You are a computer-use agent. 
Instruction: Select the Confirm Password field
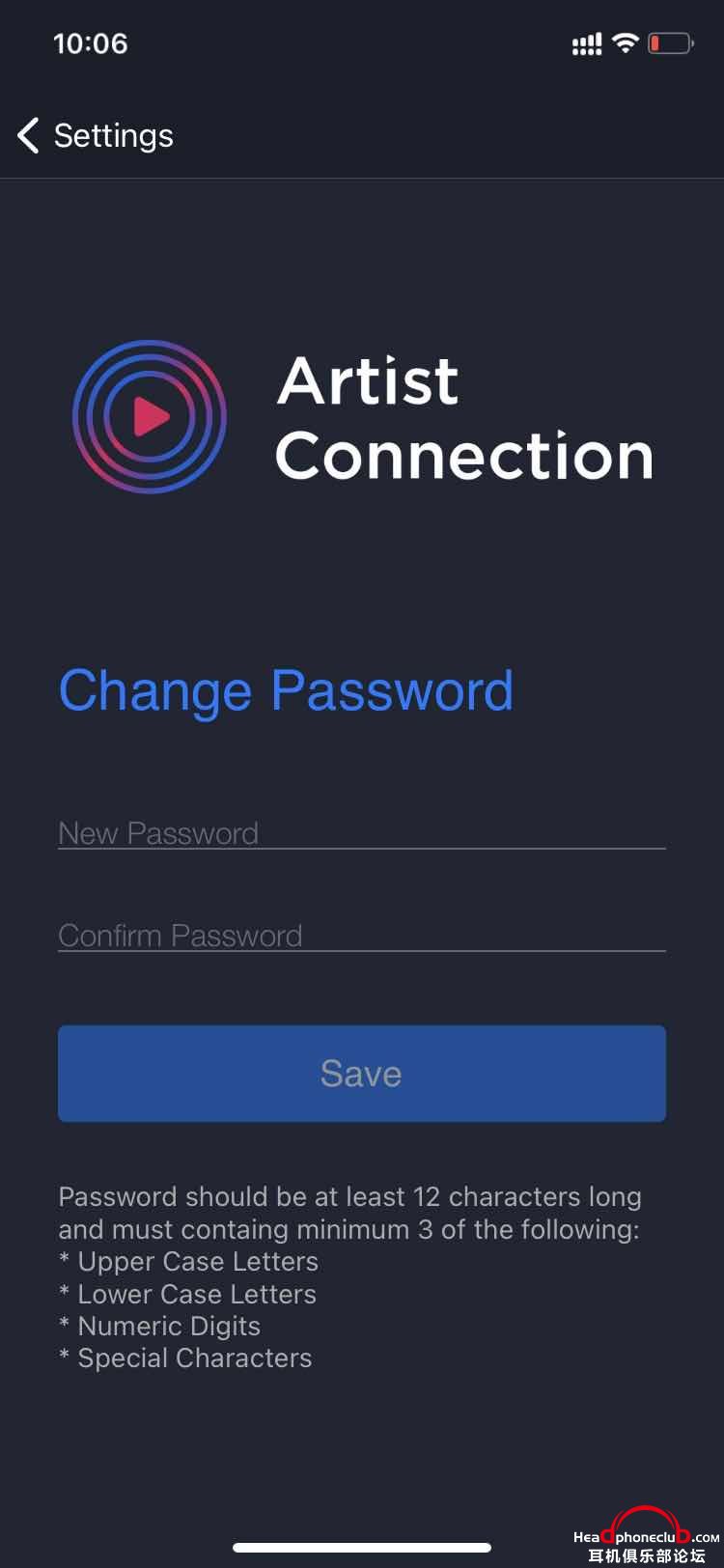click(361, 935)
